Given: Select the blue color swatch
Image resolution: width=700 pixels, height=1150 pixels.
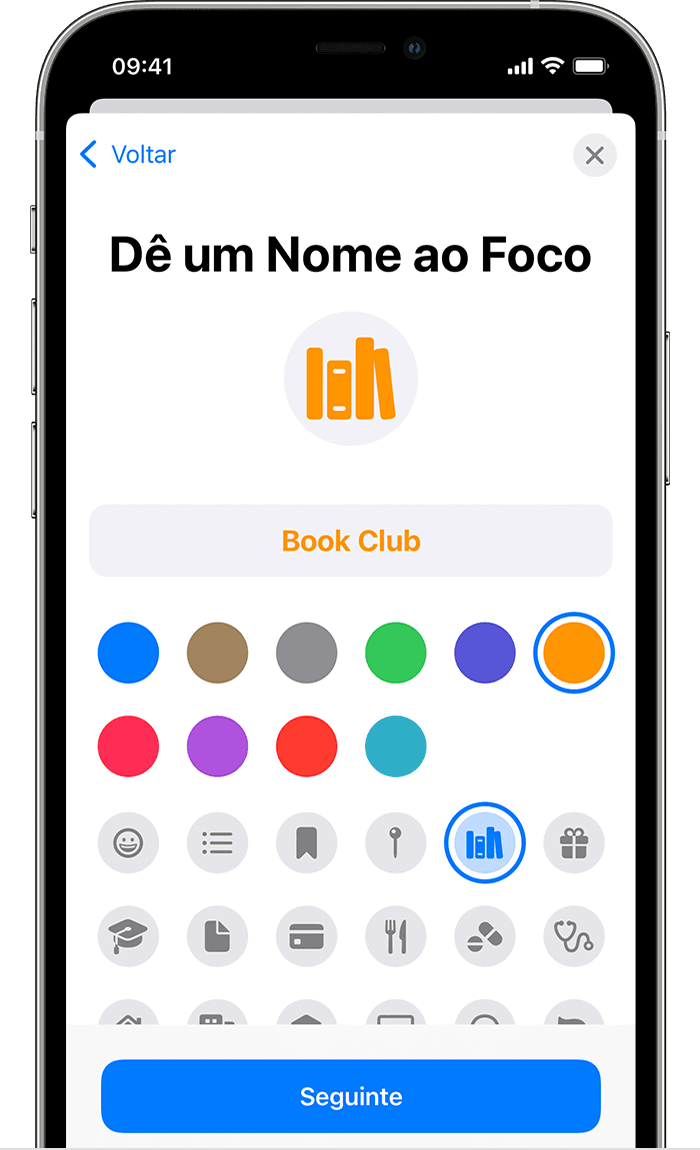Looking at the screenshot, I should (128, 653).
